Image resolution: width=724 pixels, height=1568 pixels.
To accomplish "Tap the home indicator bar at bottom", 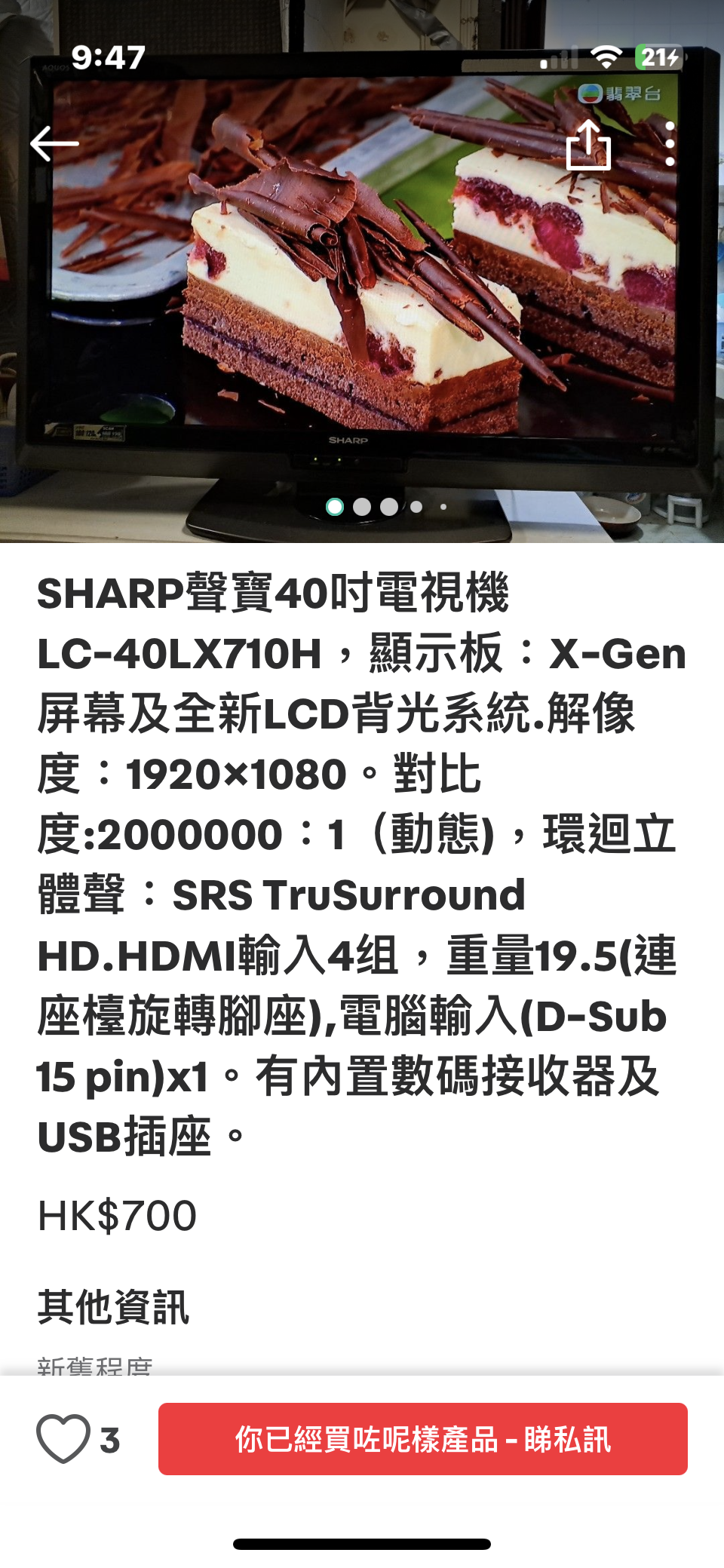I will click(362, 1542).
